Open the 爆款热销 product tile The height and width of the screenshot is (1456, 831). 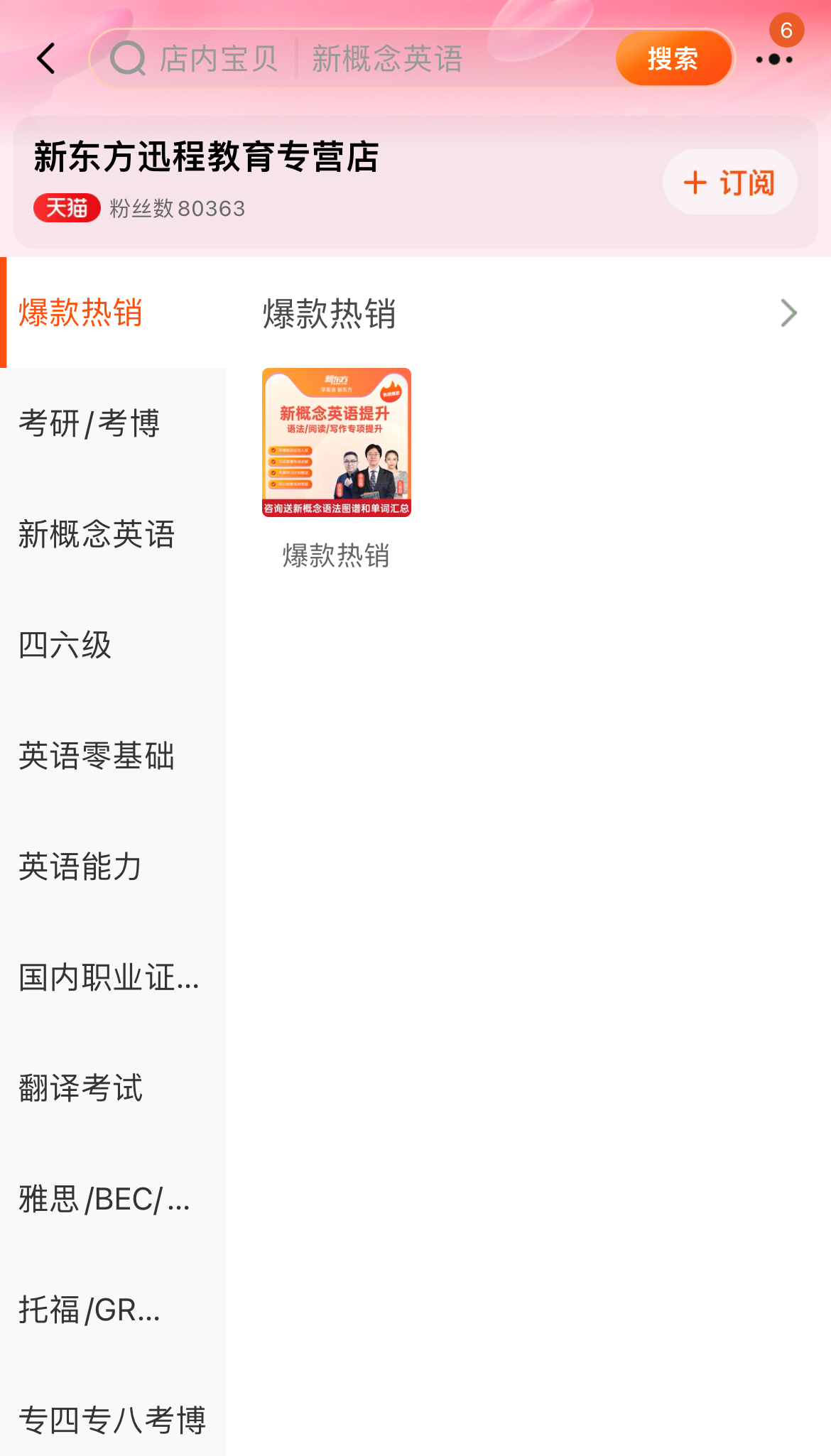tap(337, 469)
